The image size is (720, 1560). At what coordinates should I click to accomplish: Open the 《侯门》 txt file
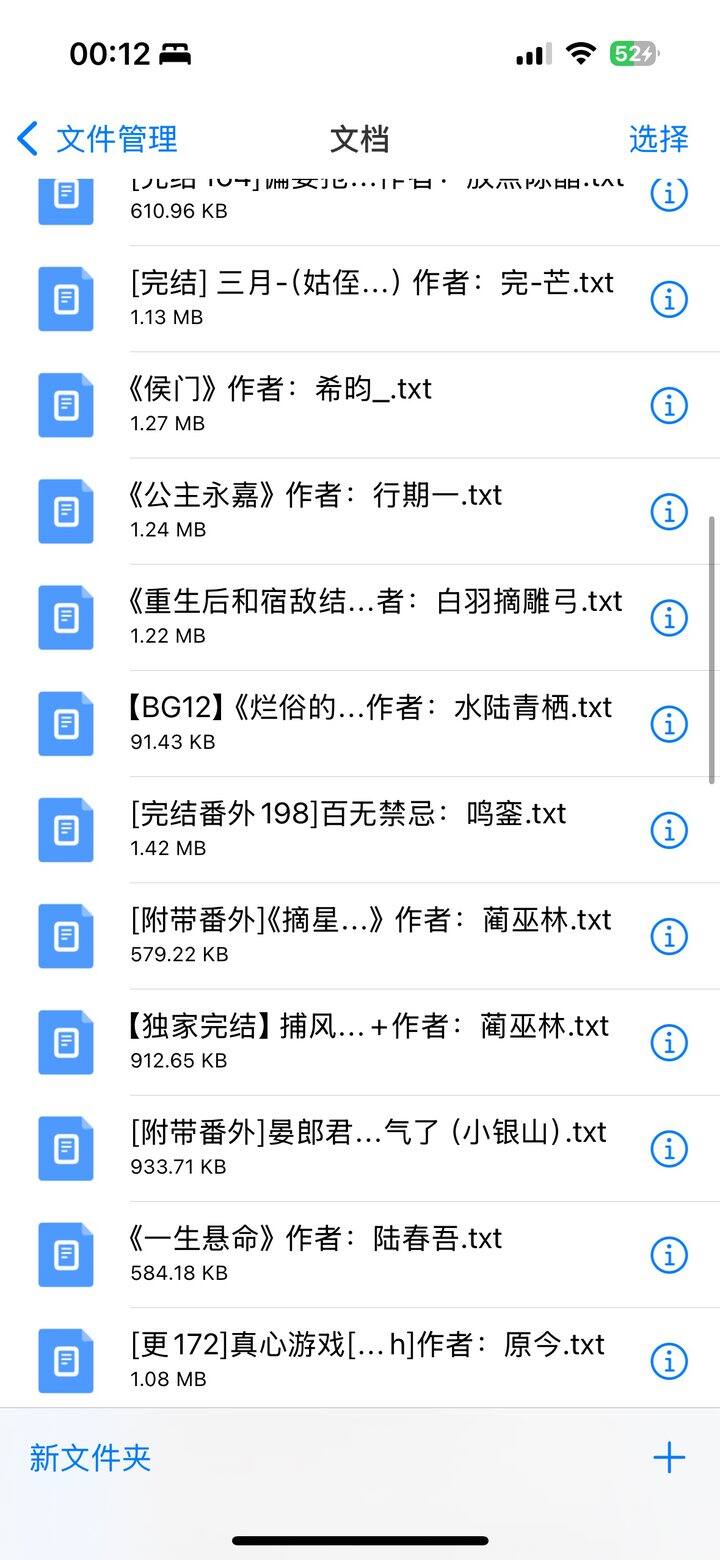tap(280, 404)
